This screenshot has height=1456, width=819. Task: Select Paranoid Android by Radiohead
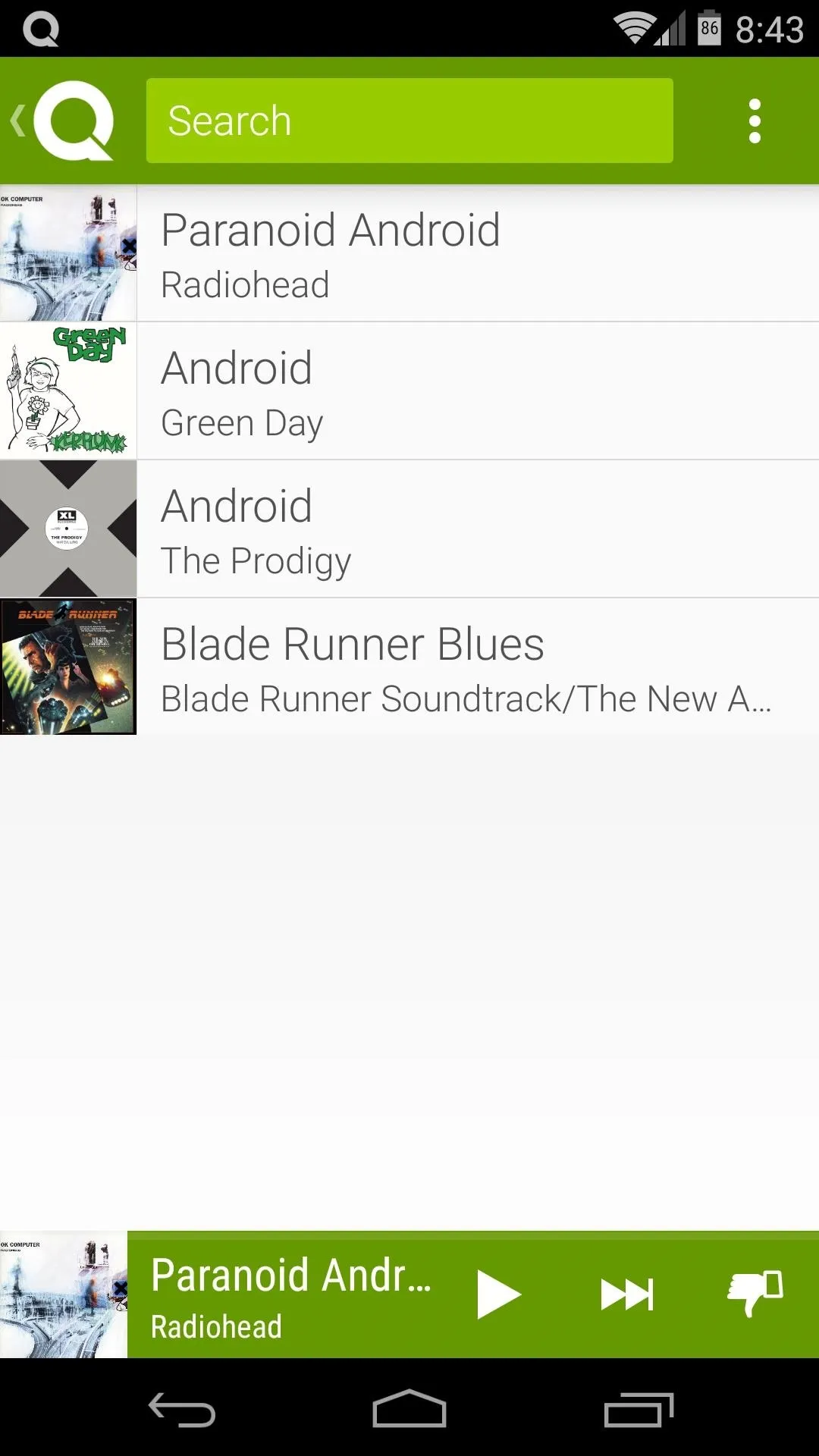[409, 253]
